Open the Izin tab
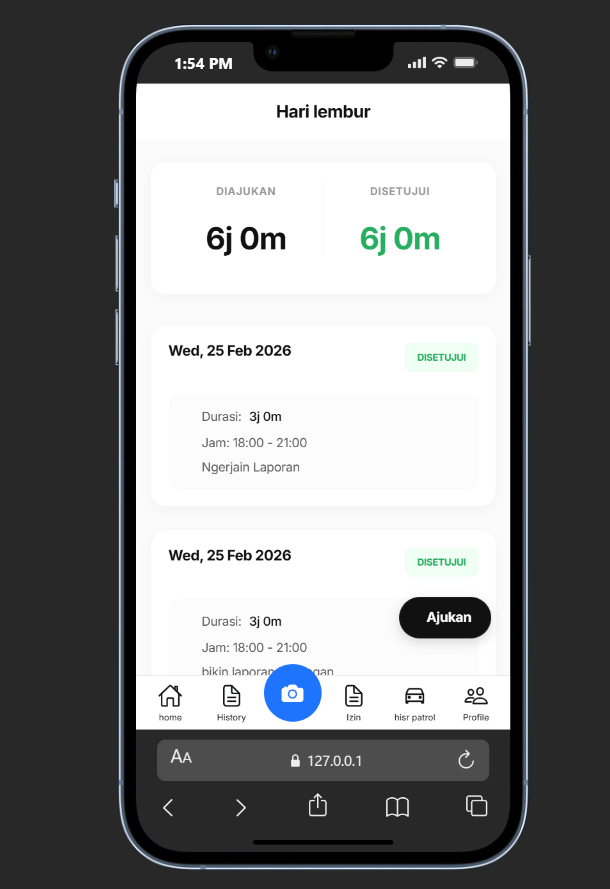Image resolution: width=610 pixels, height=889 pixels. (353, 703)
